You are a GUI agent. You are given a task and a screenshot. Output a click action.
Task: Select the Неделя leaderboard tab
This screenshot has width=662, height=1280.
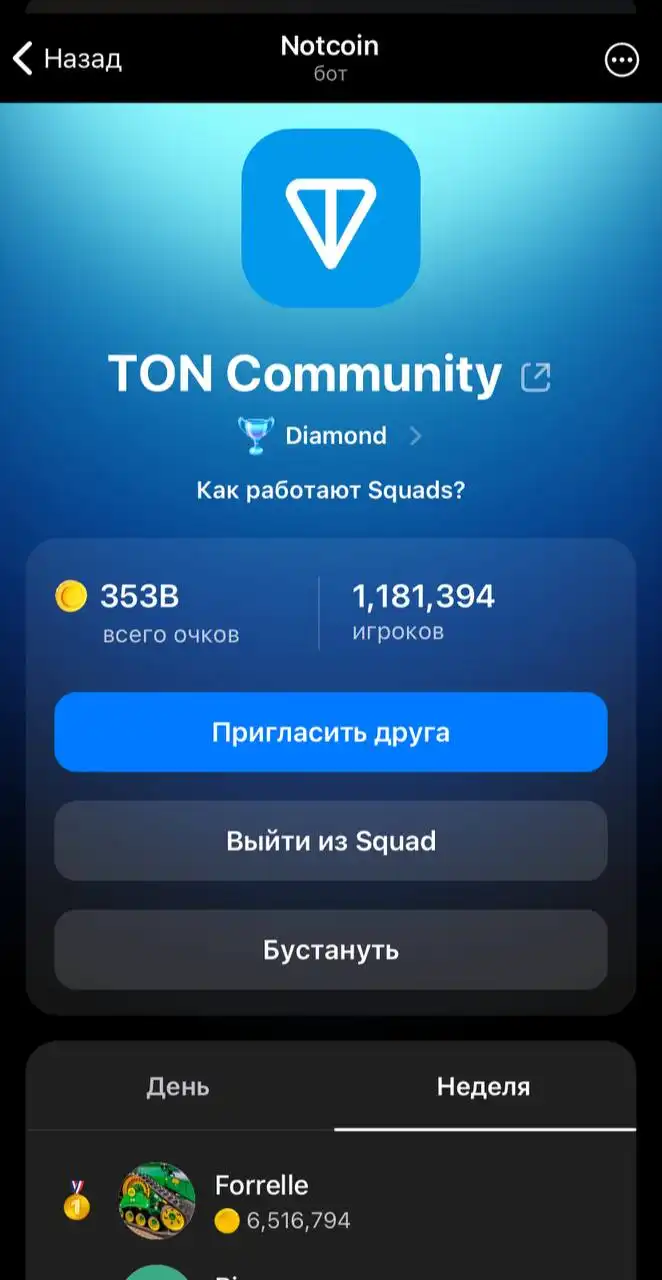point(484,1087)
